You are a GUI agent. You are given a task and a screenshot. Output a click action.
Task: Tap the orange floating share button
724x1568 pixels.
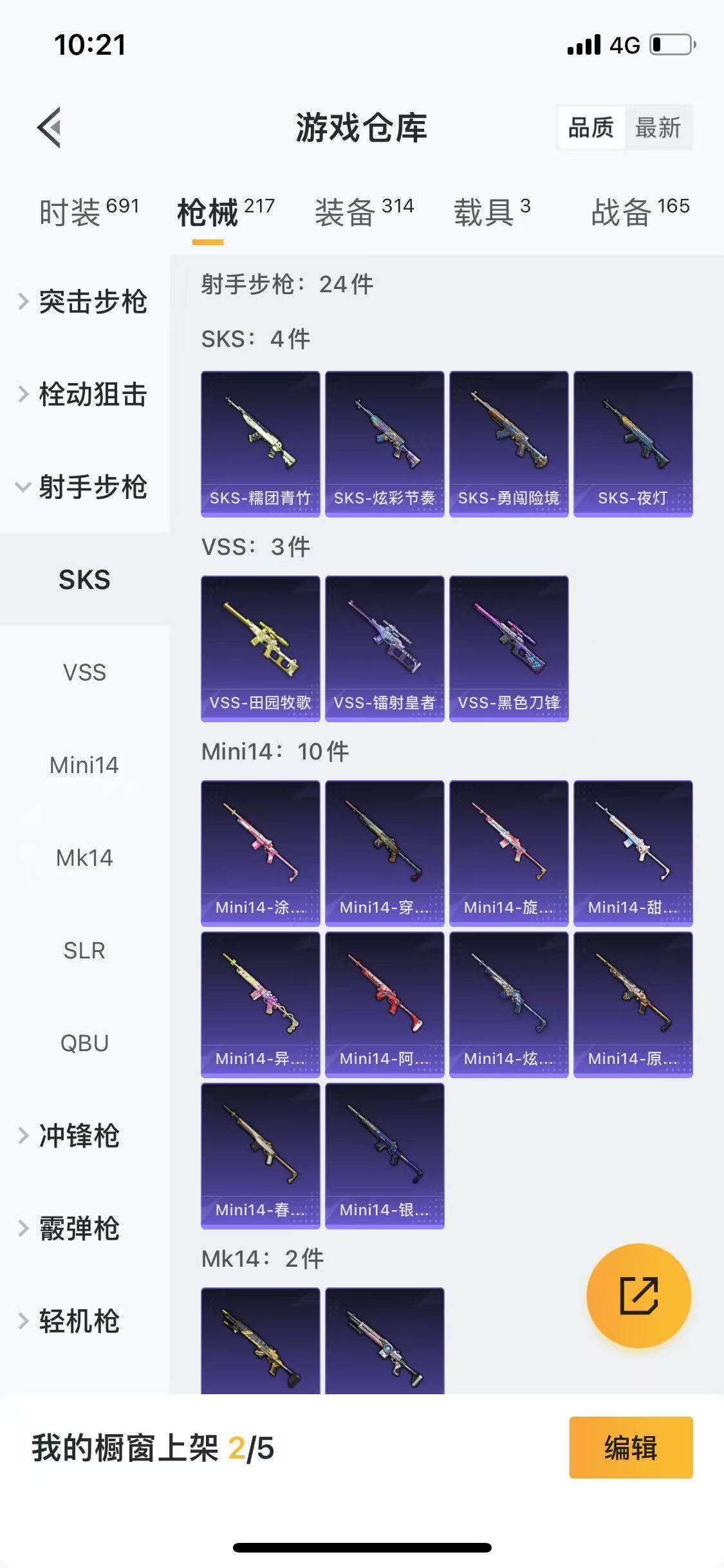click(x=638, y=1295)
